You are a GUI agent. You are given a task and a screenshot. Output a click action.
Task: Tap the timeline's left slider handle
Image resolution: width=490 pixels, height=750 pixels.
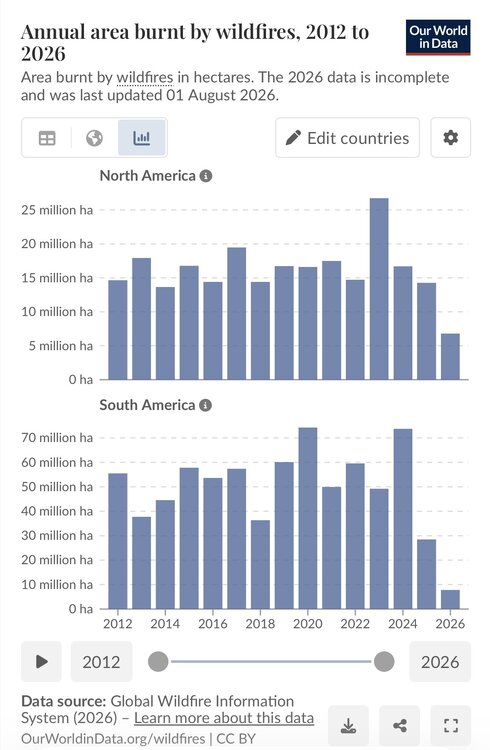point(158,662)
